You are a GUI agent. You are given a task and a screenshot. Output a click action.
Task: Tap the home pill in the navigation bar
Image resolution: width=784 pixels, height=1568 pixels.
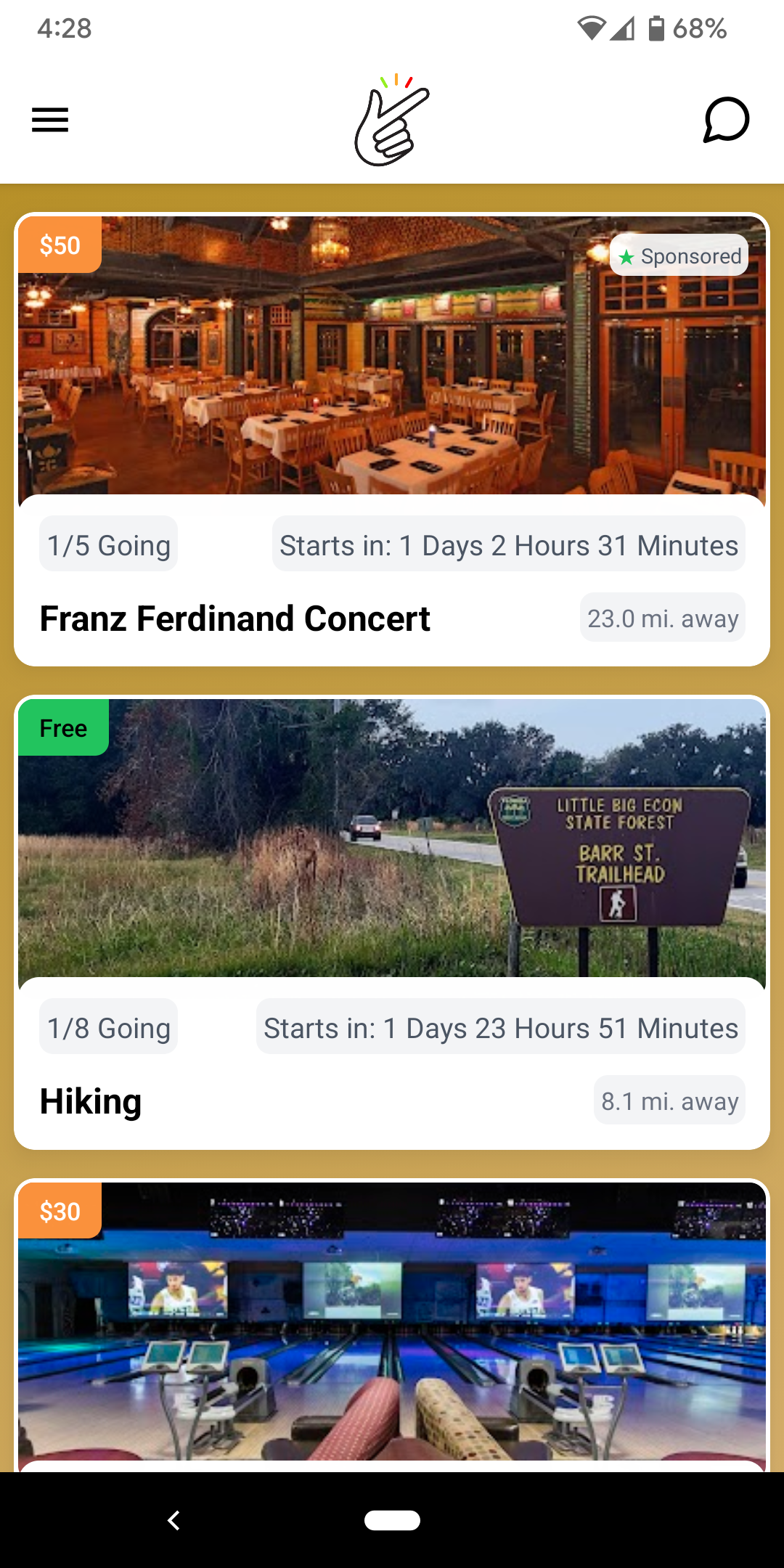[x=392, y=1520]
